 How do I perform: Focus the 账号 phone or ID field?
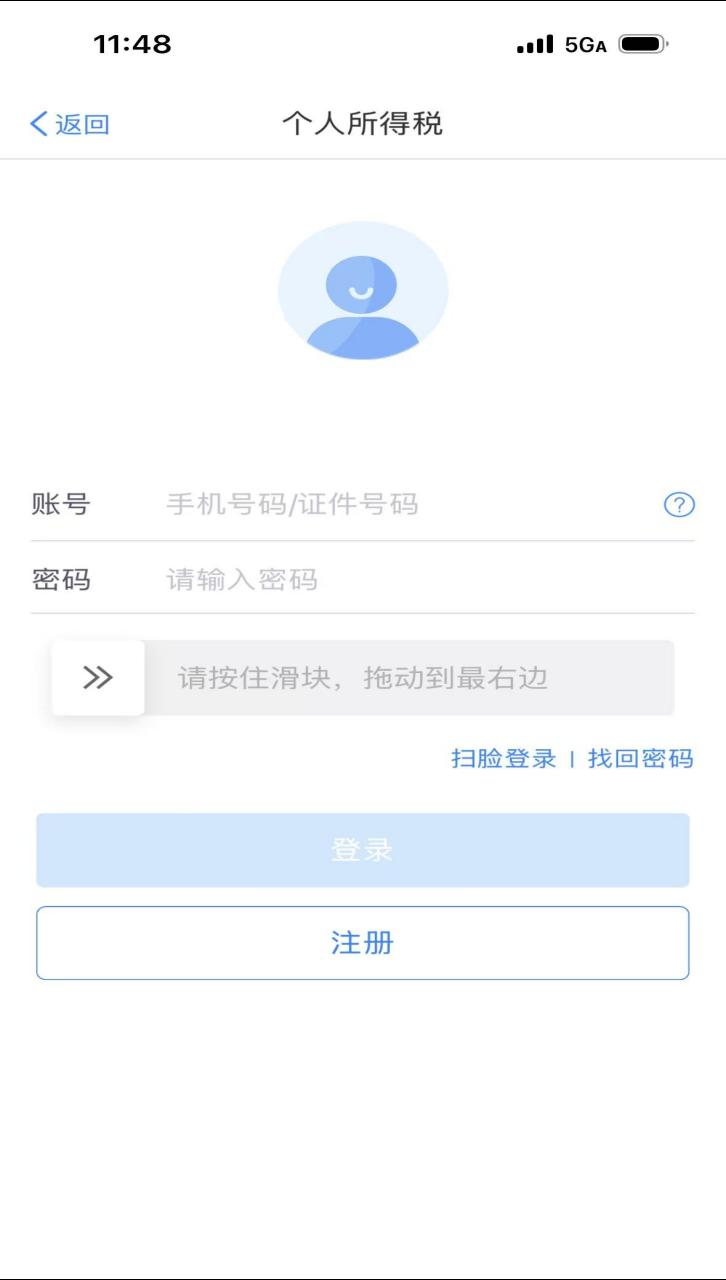(400, 504)
